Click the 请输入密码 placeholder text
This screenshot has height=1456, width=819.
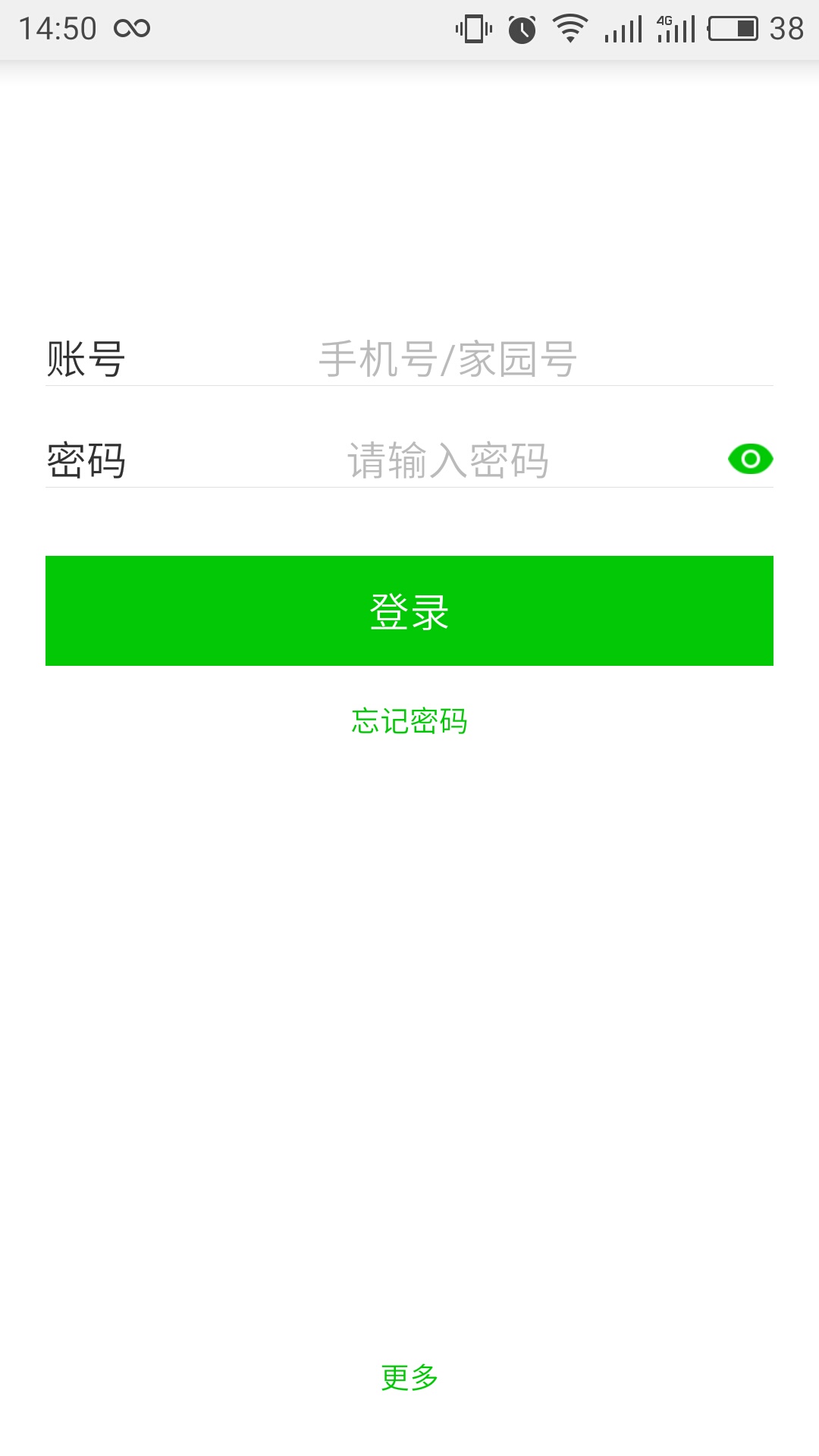tap(445, 457)
